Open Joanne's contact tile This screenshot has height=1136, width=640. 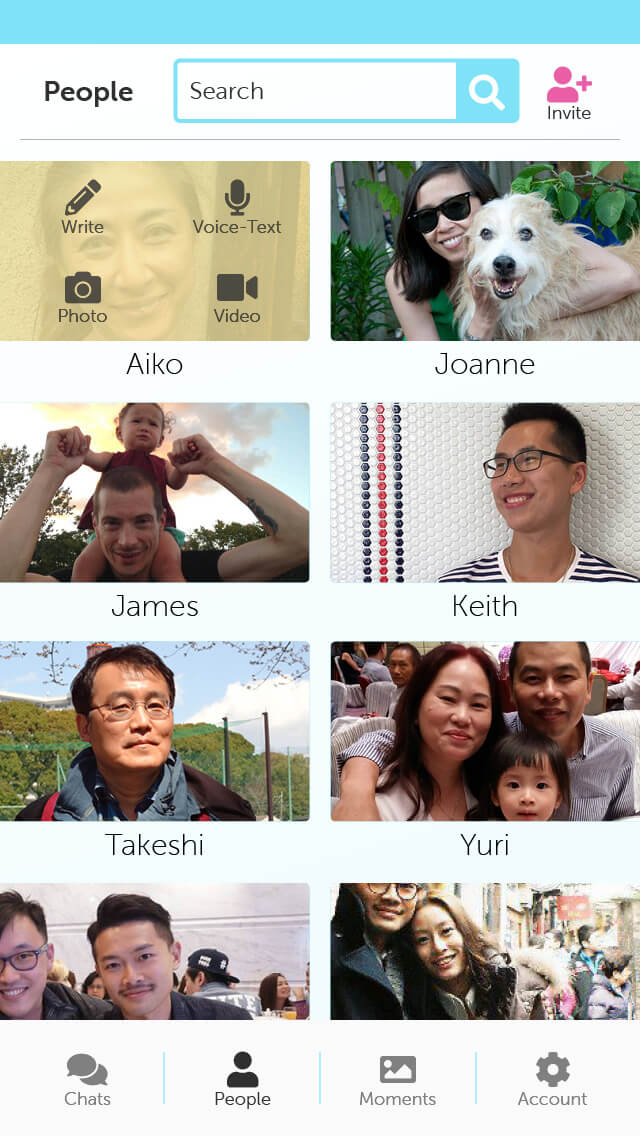point(485,251)
